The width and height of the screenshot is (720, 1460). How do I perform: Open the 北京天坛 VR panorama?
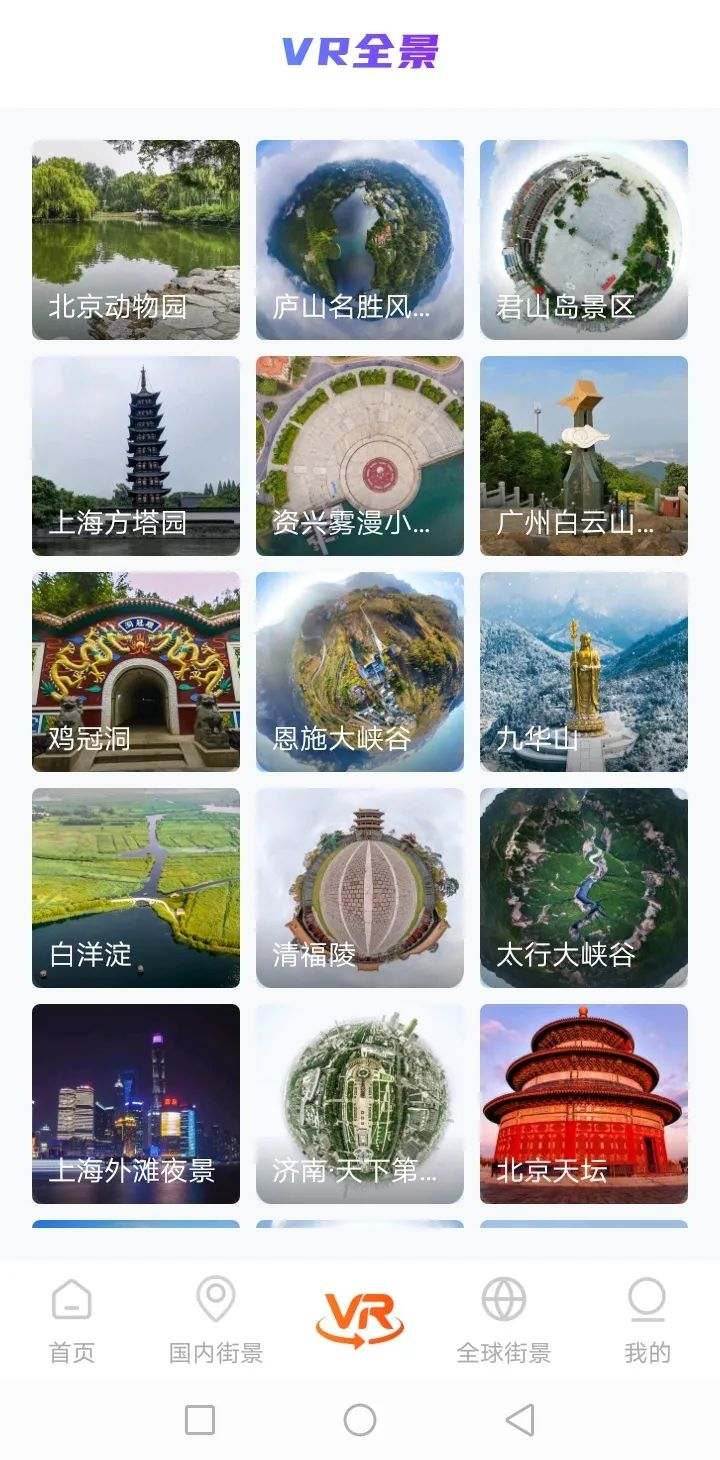click(584, 1104)
